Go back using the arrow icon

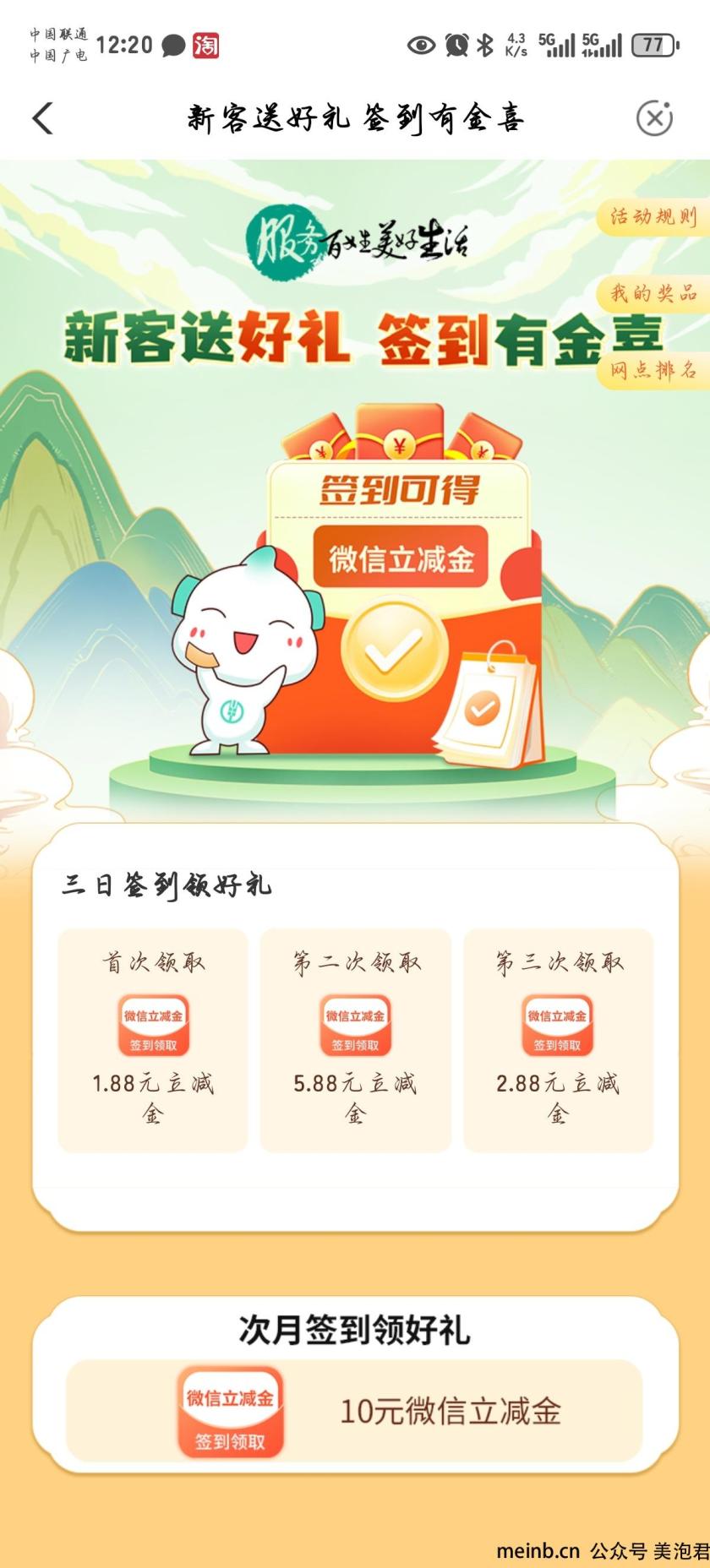[x=43, y=118]
